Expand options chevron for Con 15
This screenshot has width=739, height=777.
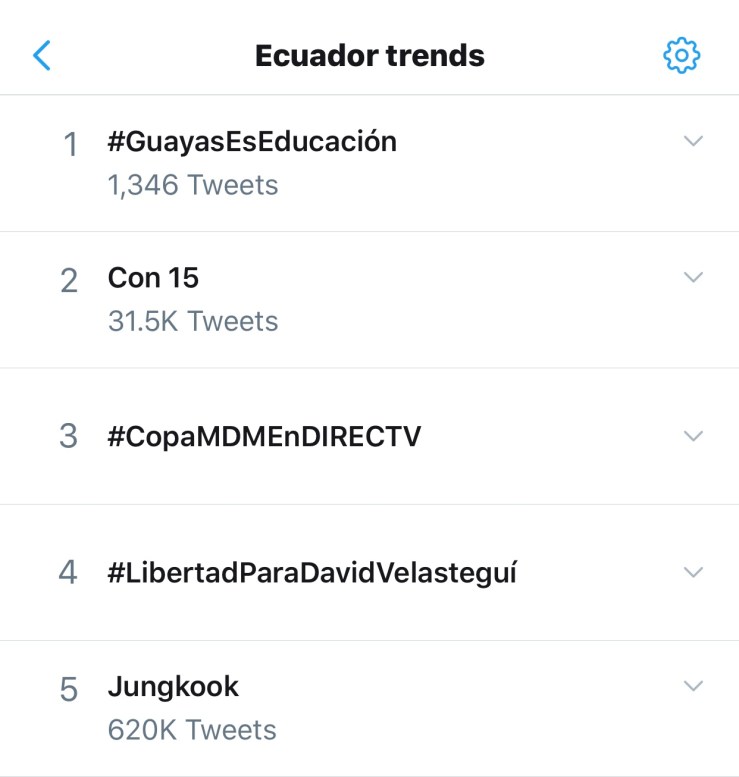pos(693,277)
